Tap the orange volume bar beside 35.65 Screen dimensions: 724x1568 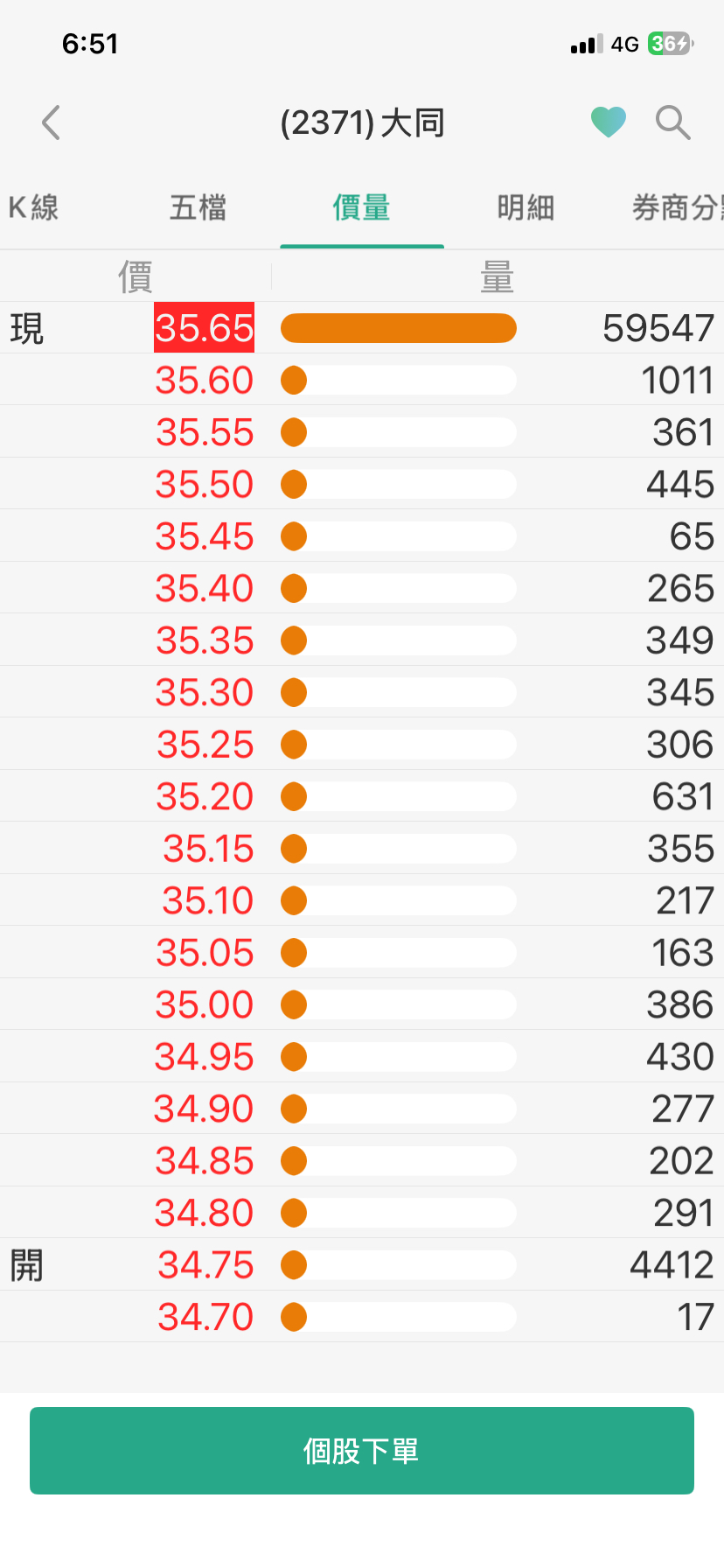[x=398, y=328]
